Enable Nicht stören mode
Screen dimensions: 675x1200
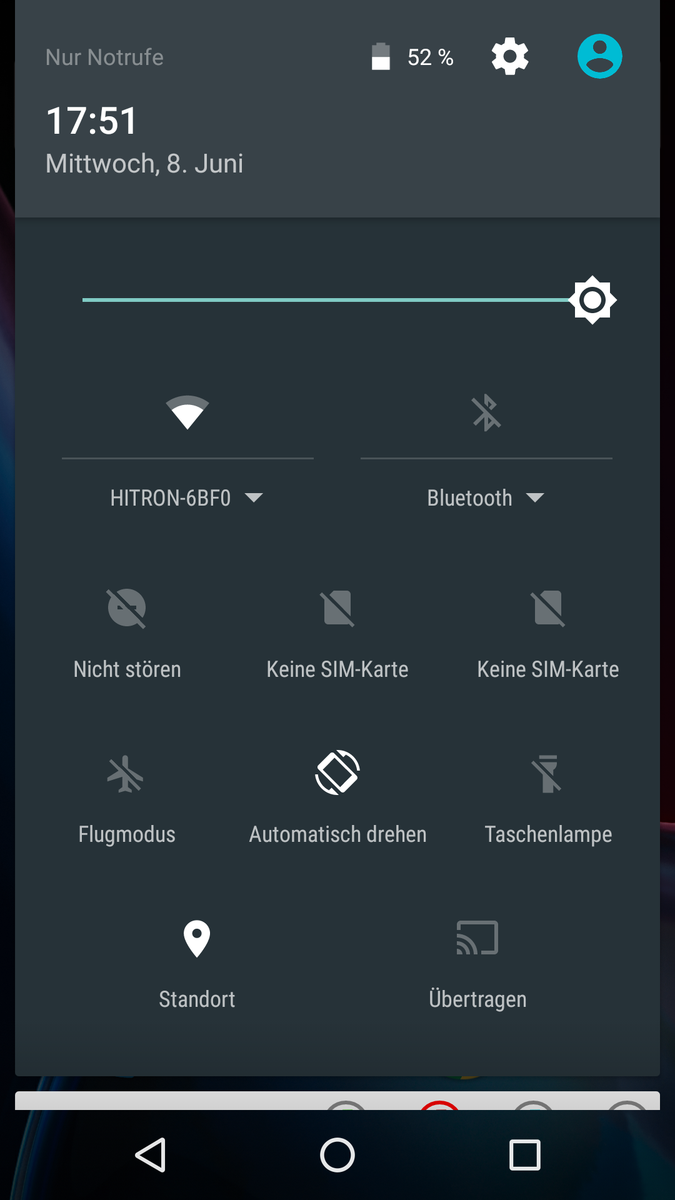pyautogui.click(x=127, y=608)
